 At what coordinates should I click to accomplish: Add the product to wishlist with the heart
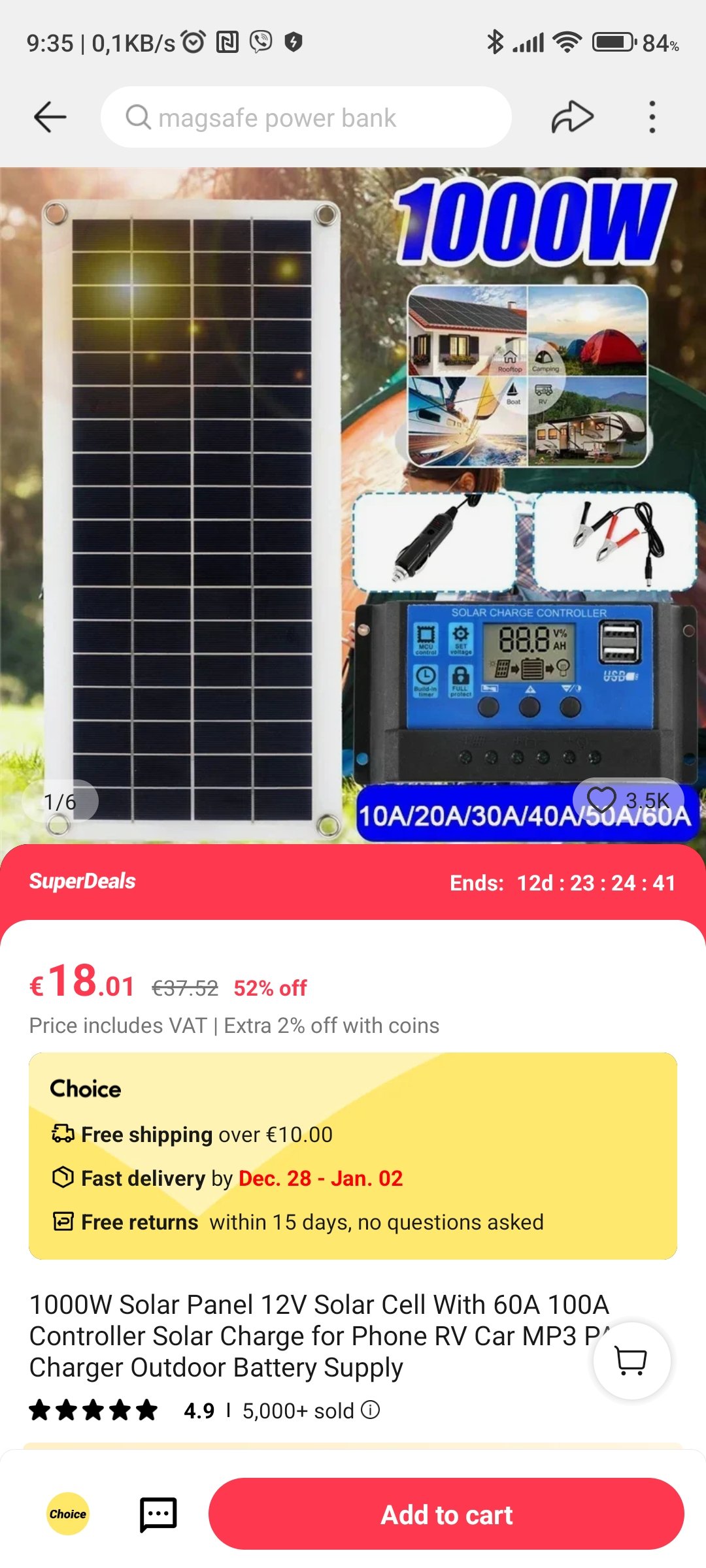click(x=601, y=800)
